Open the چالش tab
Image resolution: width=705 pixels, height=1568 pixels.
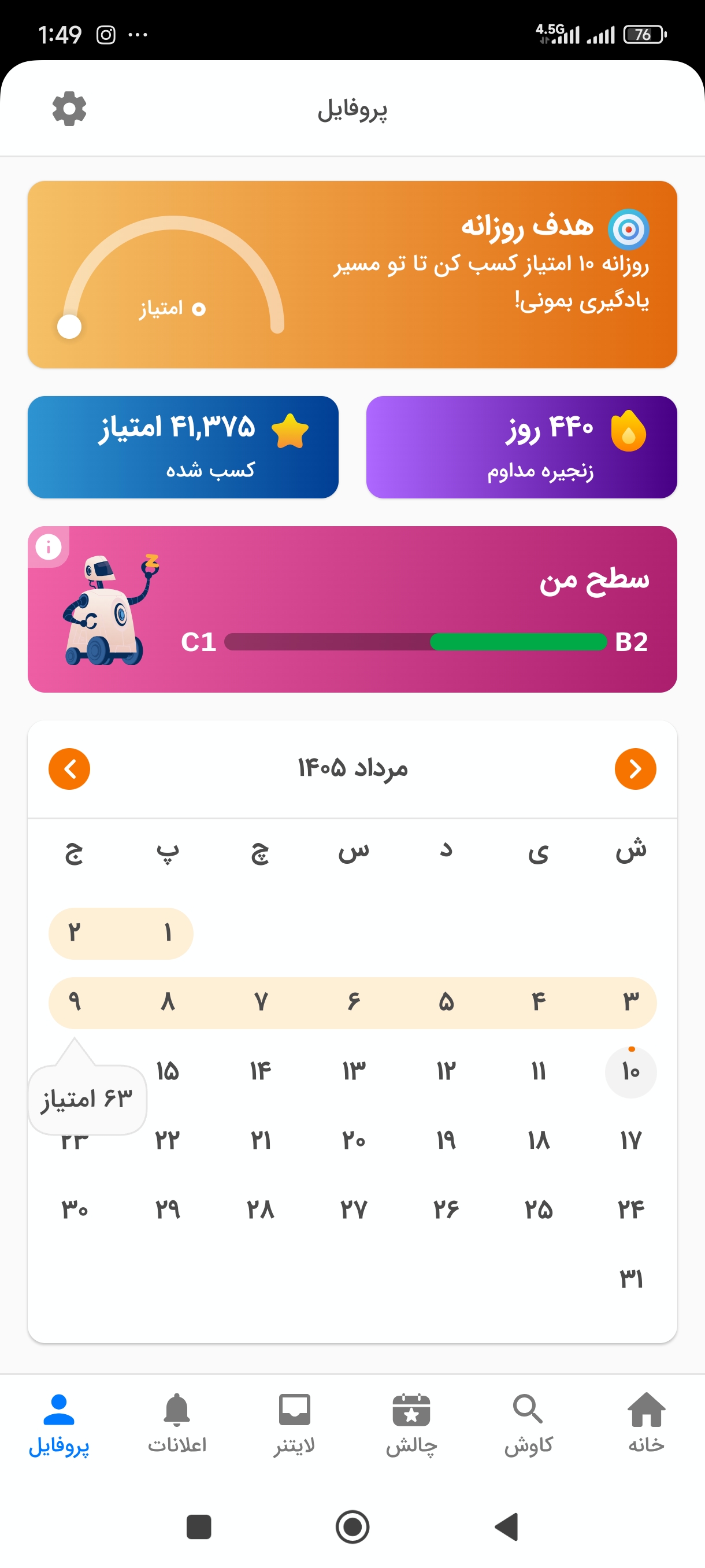pyautogui.click(x=411, y=1423)
